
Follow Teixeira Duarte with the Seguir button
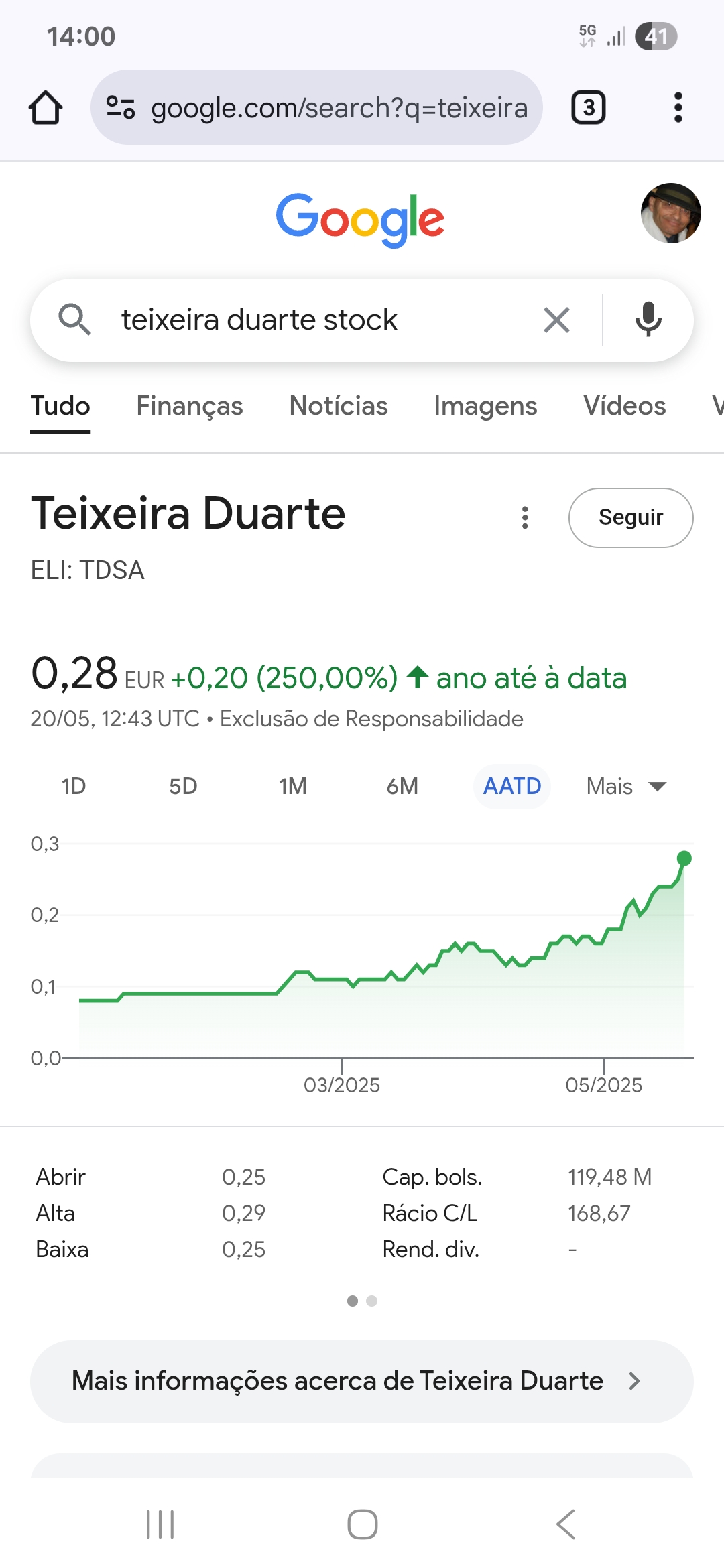pyautogui.click(x=630, y=517)
